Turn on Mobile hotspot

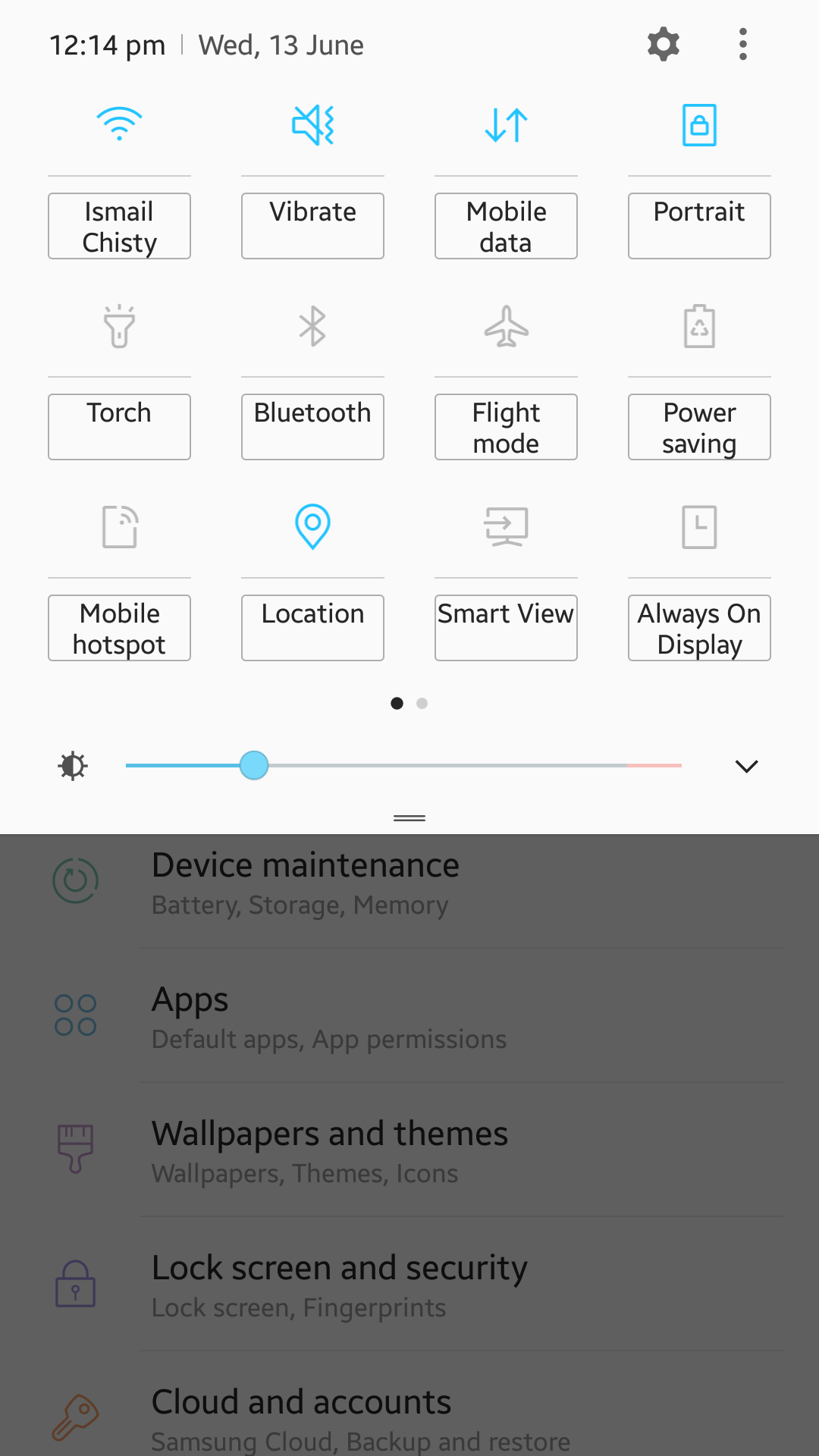point(119,526)
